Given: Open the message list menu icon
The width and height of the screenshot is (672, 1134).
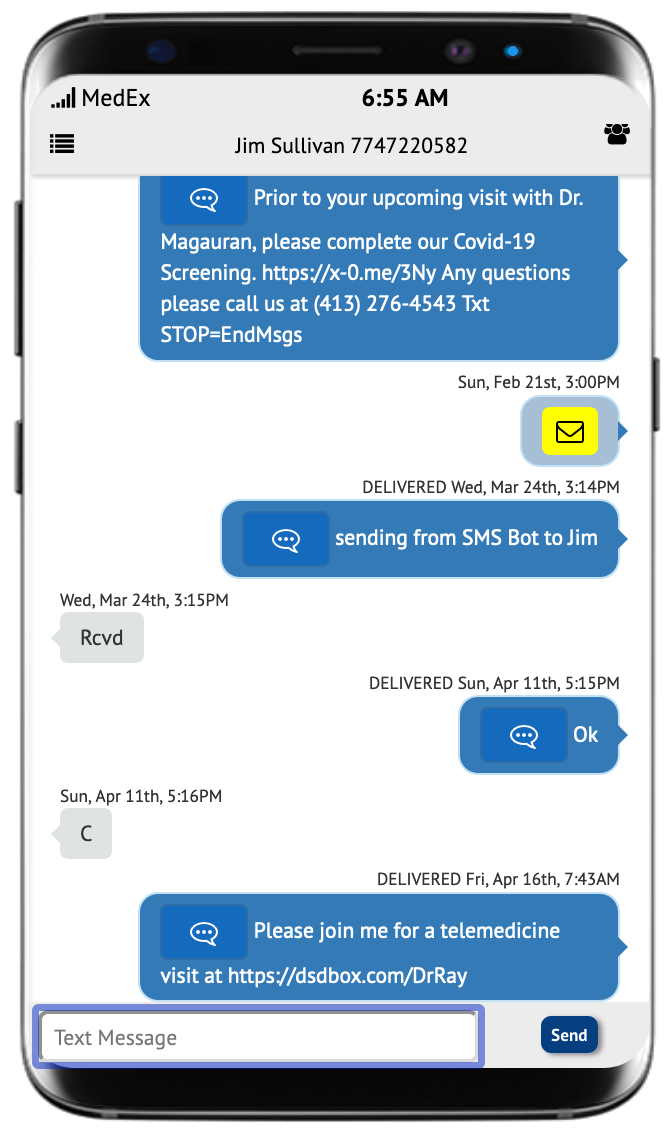Looking at the screenshot, I should [63, 144].
